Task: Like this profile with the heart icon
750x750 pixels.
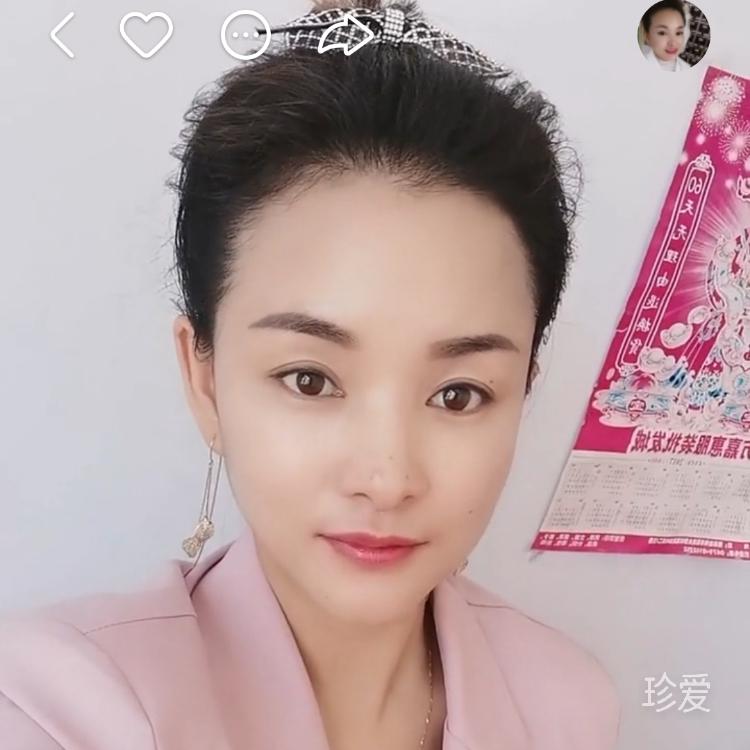Action: (x=146, y=35)
